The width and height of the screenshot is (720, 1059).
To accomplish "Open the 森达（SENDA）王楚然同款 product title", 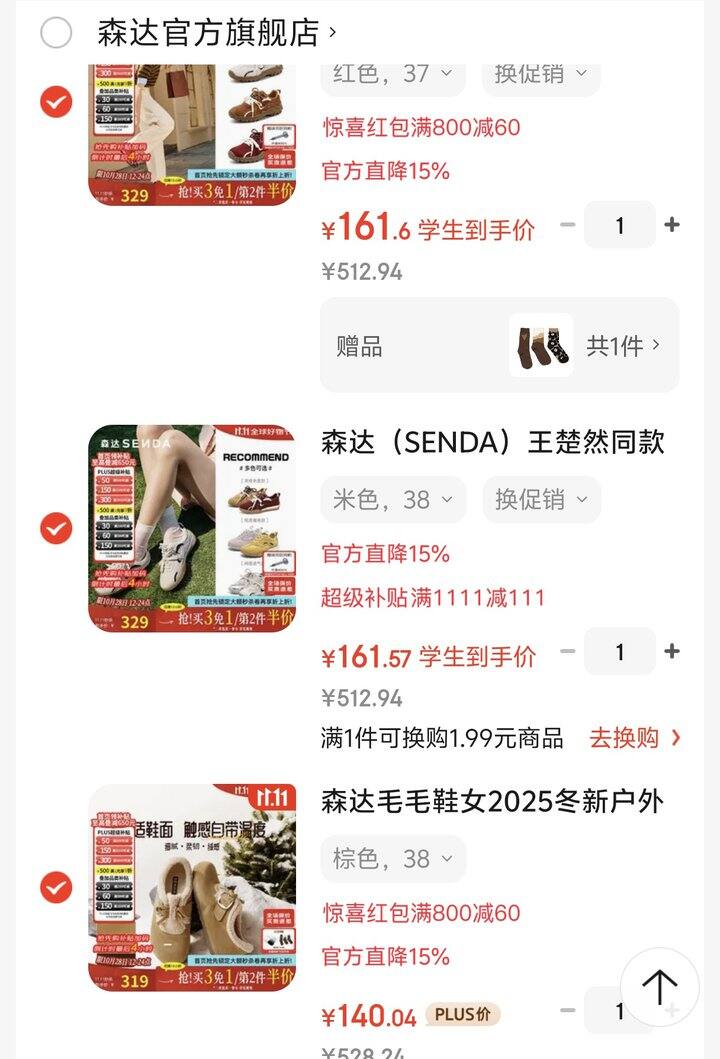I will 493,442.
